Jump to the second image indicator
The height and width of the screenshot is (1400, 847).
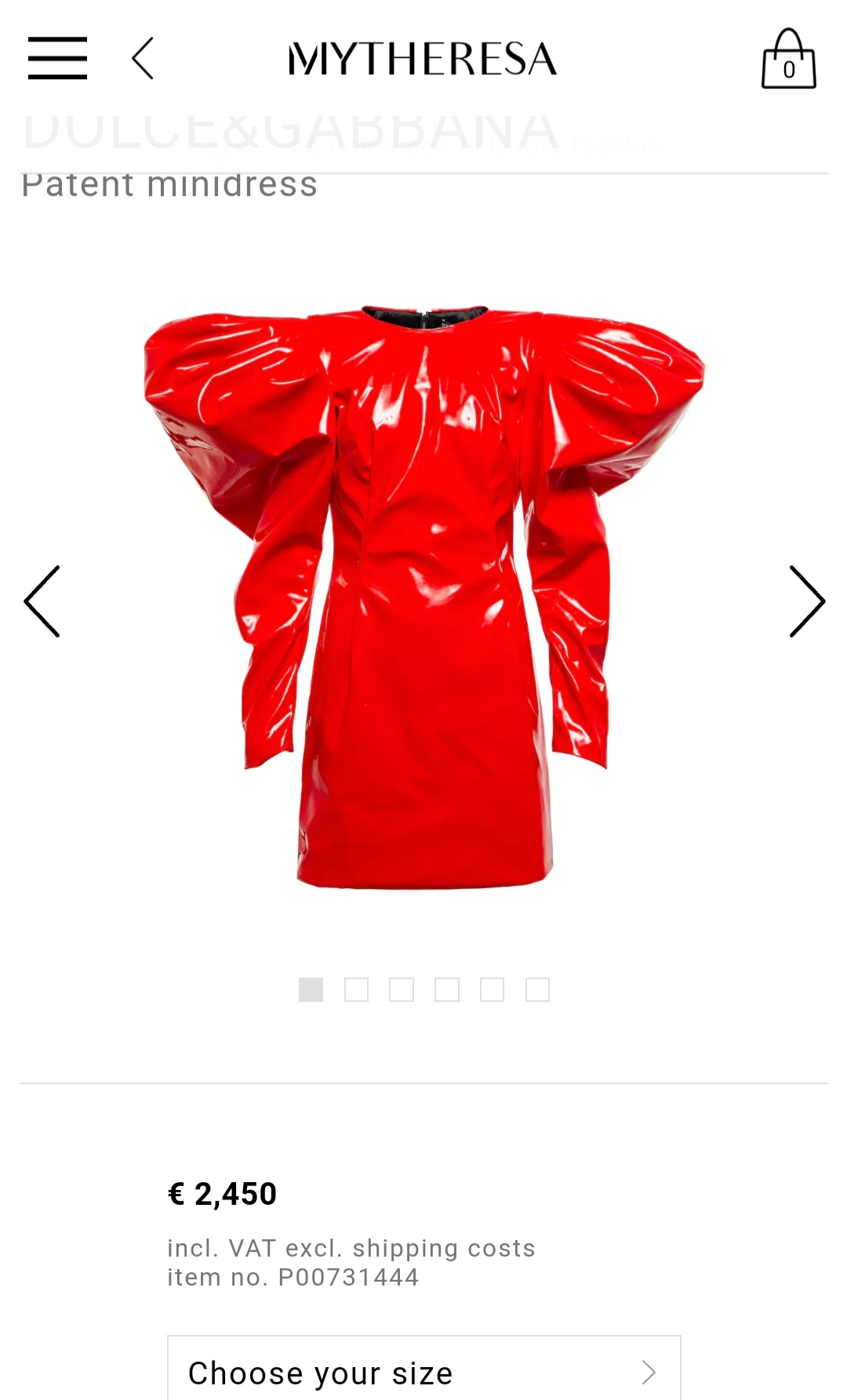[356, 989]
